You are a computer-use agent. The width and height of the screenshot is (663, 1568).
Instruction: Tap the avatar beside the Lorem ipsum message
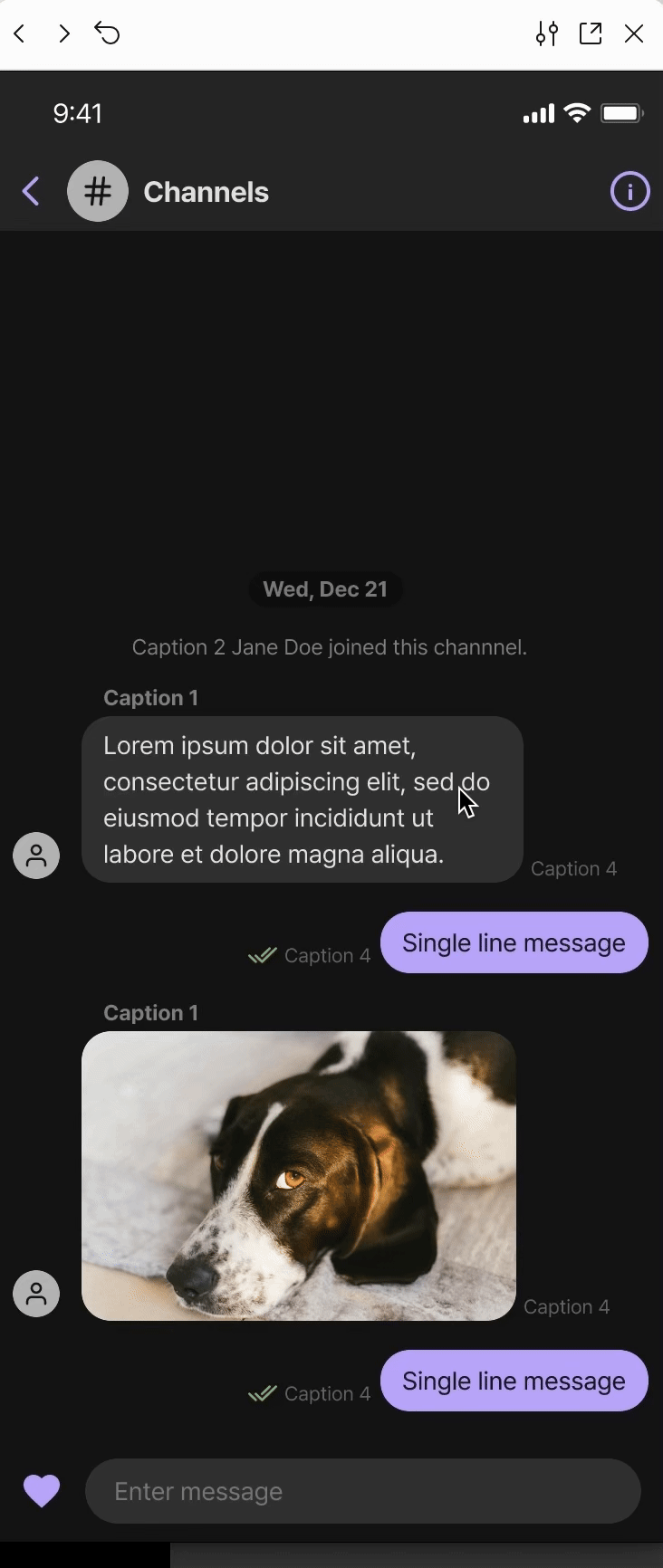point(36,856)
